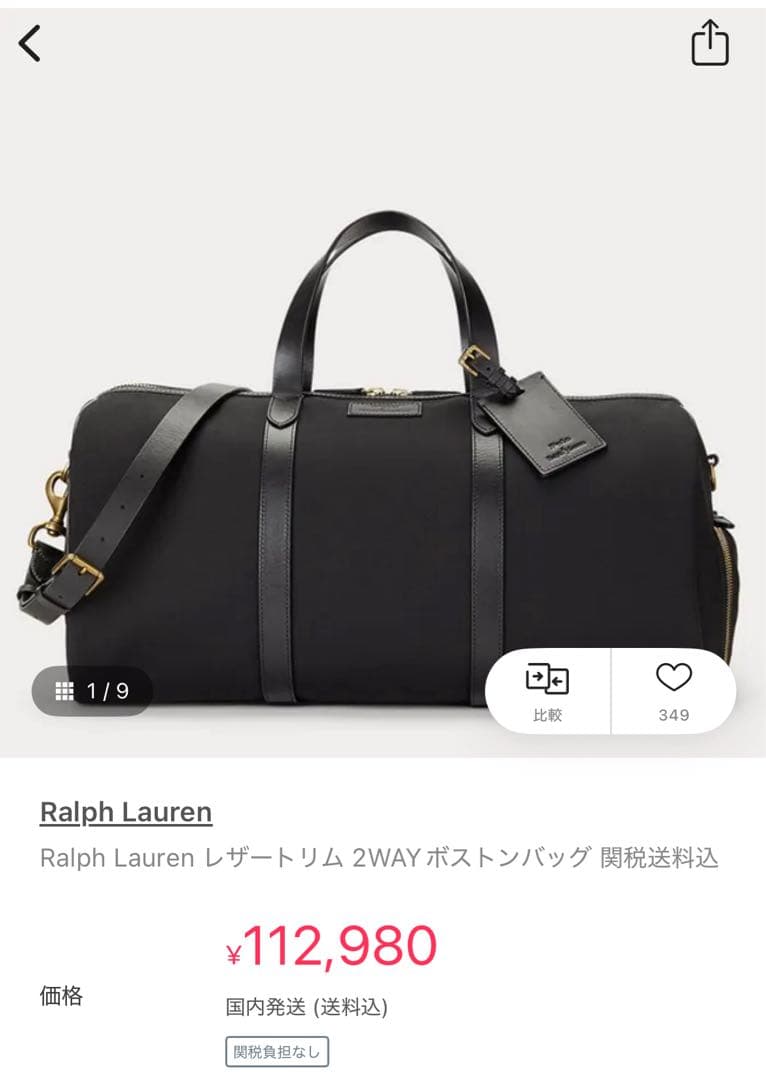The height and width of the screenshot is (1080, 766).
Task: Tap the duffle bag product photo
Action: [x=383, y=450]
